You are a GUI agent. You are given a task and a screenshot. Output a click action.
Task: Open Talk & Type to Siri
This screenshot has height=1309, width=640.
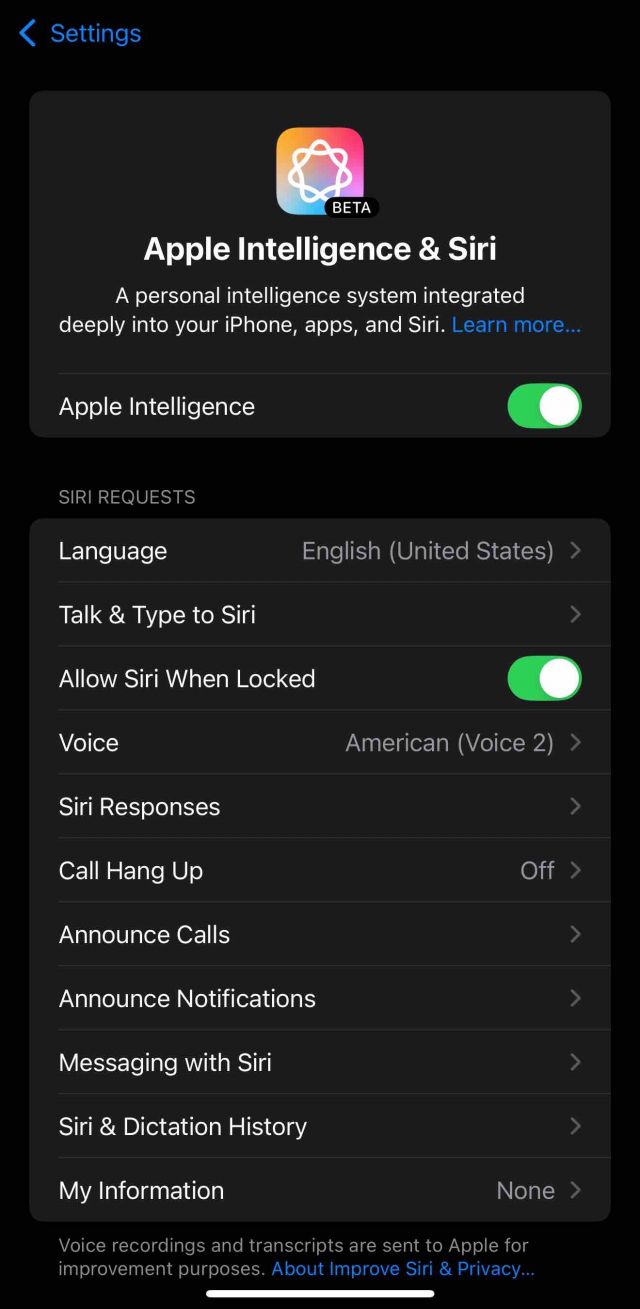click(x=320, y=615)
